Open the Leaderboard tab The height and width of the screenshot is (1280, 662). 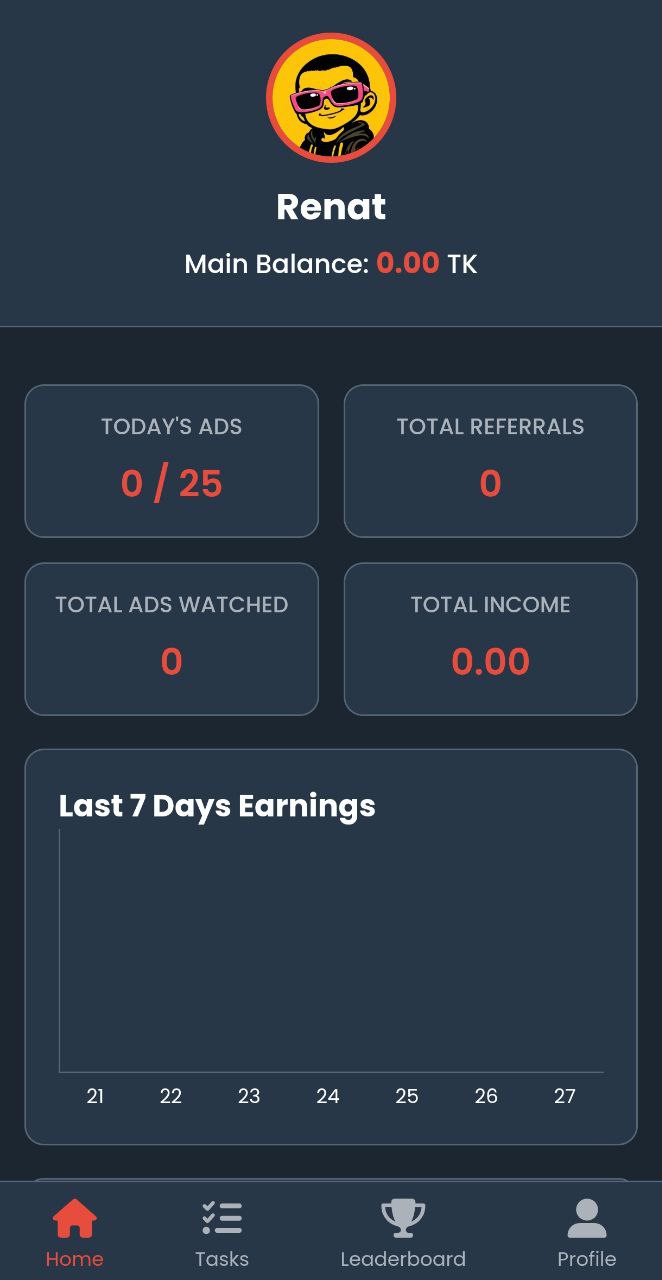[403, 1233]
